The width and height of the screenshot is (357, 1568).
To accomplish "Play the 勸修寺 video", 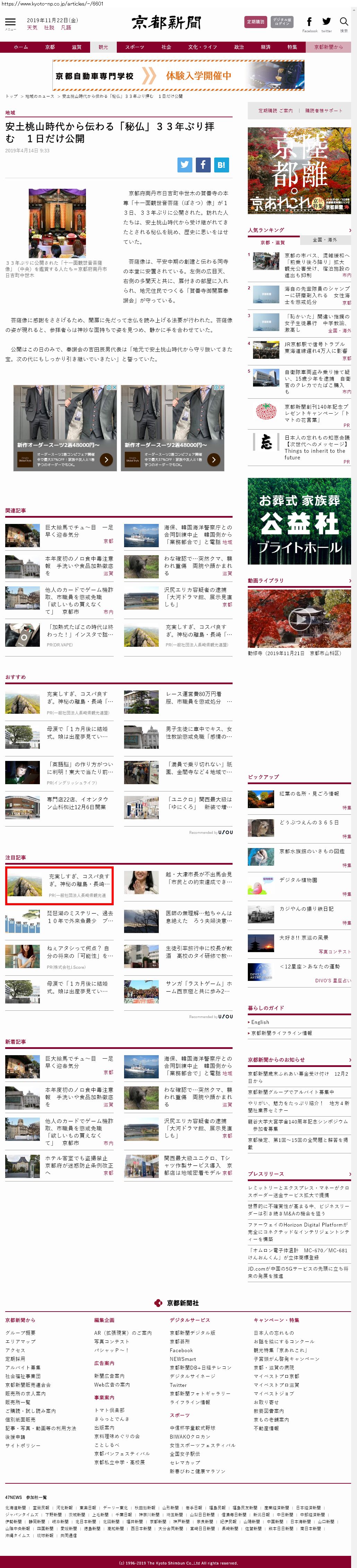I will [x=299, y=619].
